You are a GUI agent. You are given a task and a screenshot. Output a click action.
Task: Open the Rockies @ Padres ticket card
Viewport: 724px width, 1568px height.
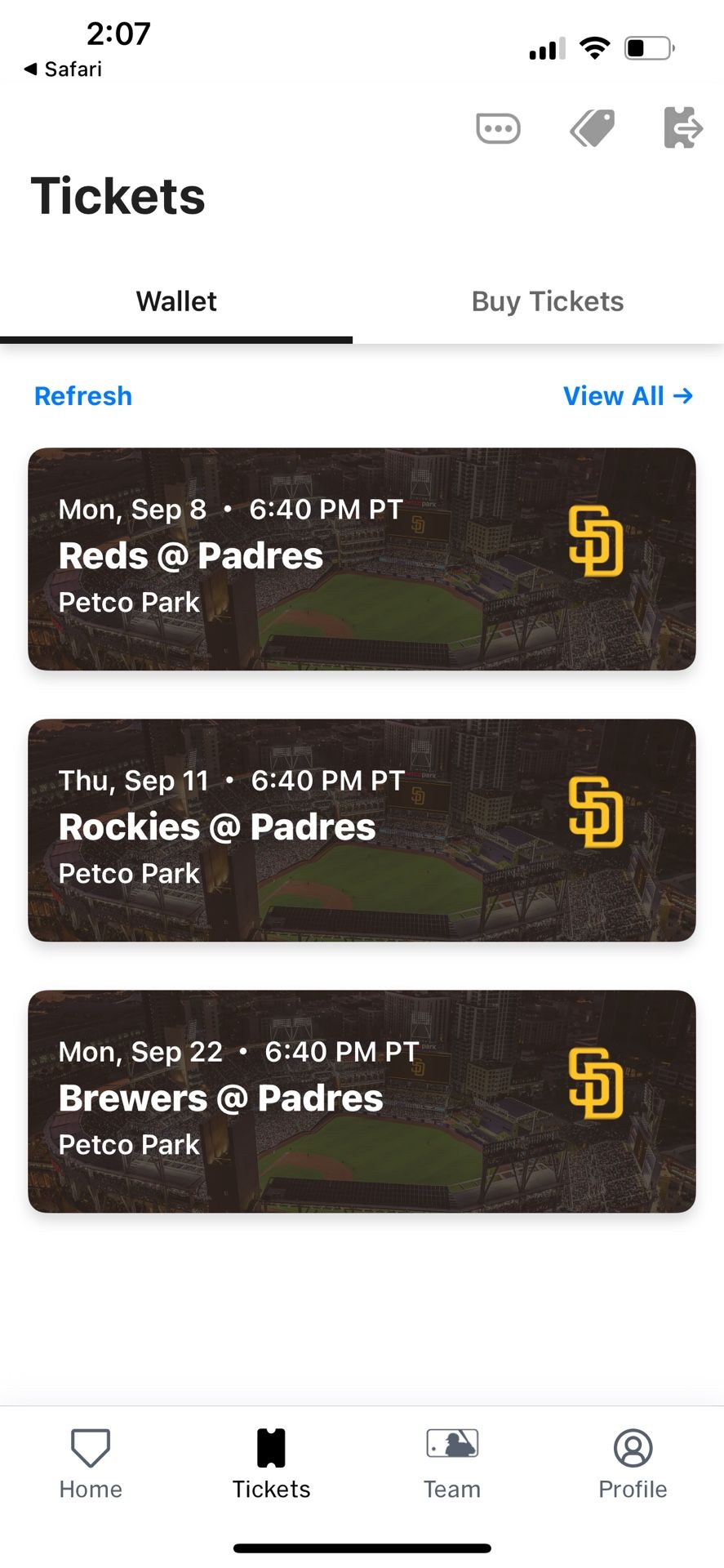[362, 830]
